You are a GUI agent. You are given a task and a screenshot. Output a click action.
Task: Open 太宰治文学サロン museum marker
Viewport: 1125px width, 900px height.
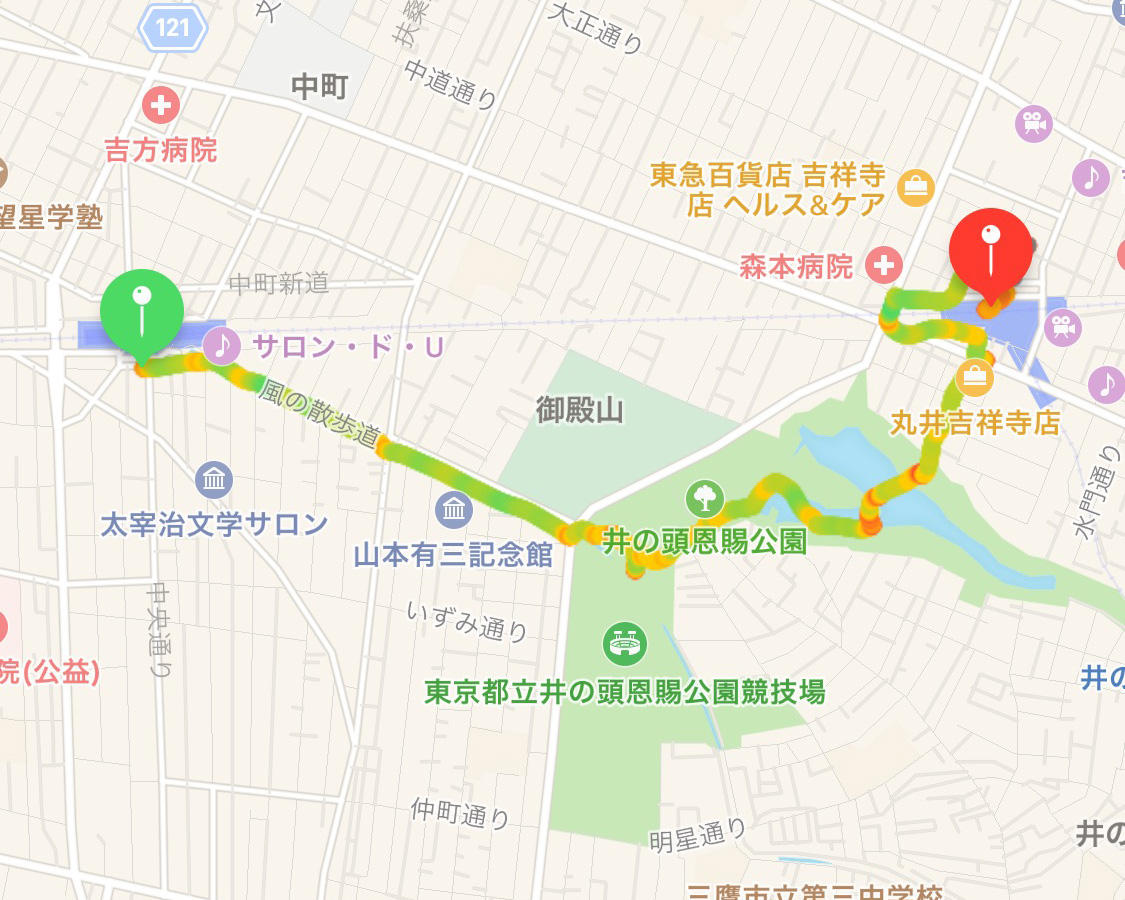pyautogui.click(x=214, y=481)
